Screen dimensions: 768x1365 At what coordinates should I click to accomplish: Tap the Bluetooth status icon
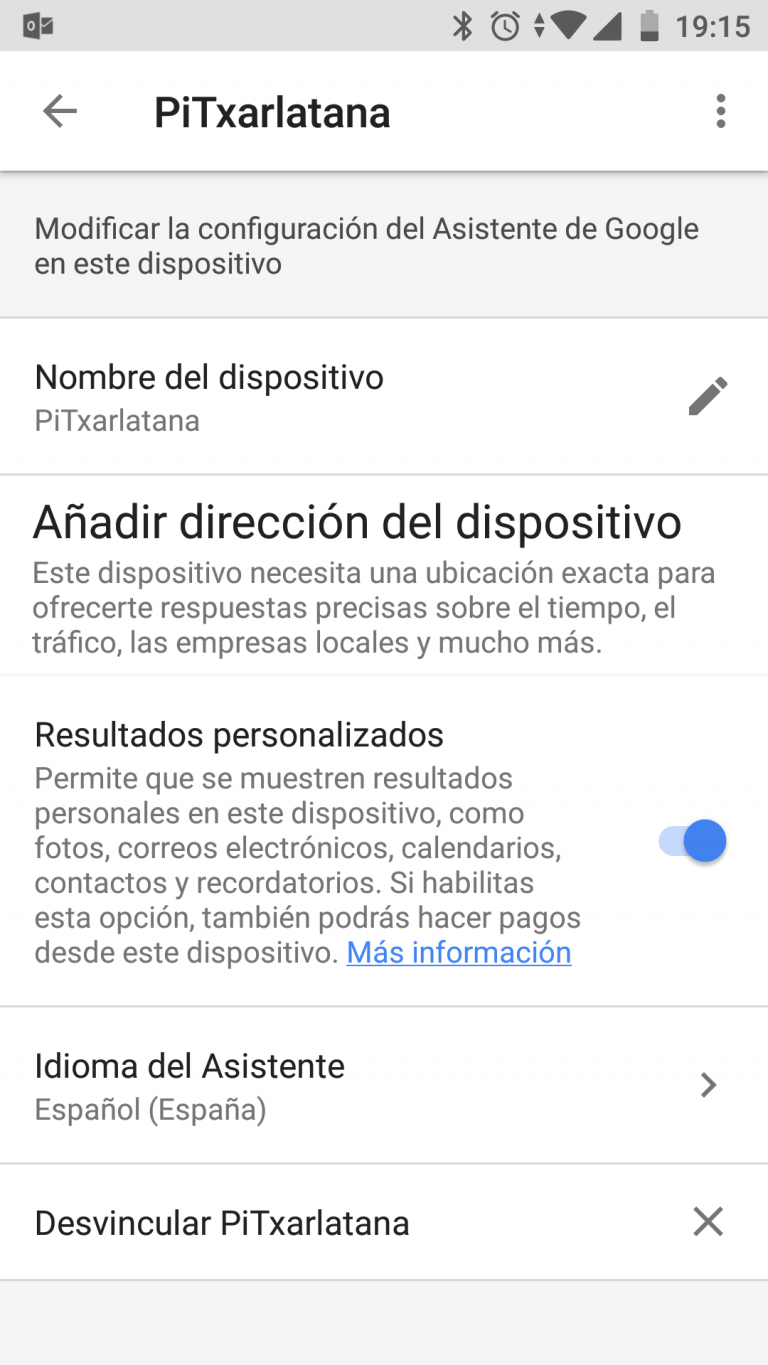(462, 25)
